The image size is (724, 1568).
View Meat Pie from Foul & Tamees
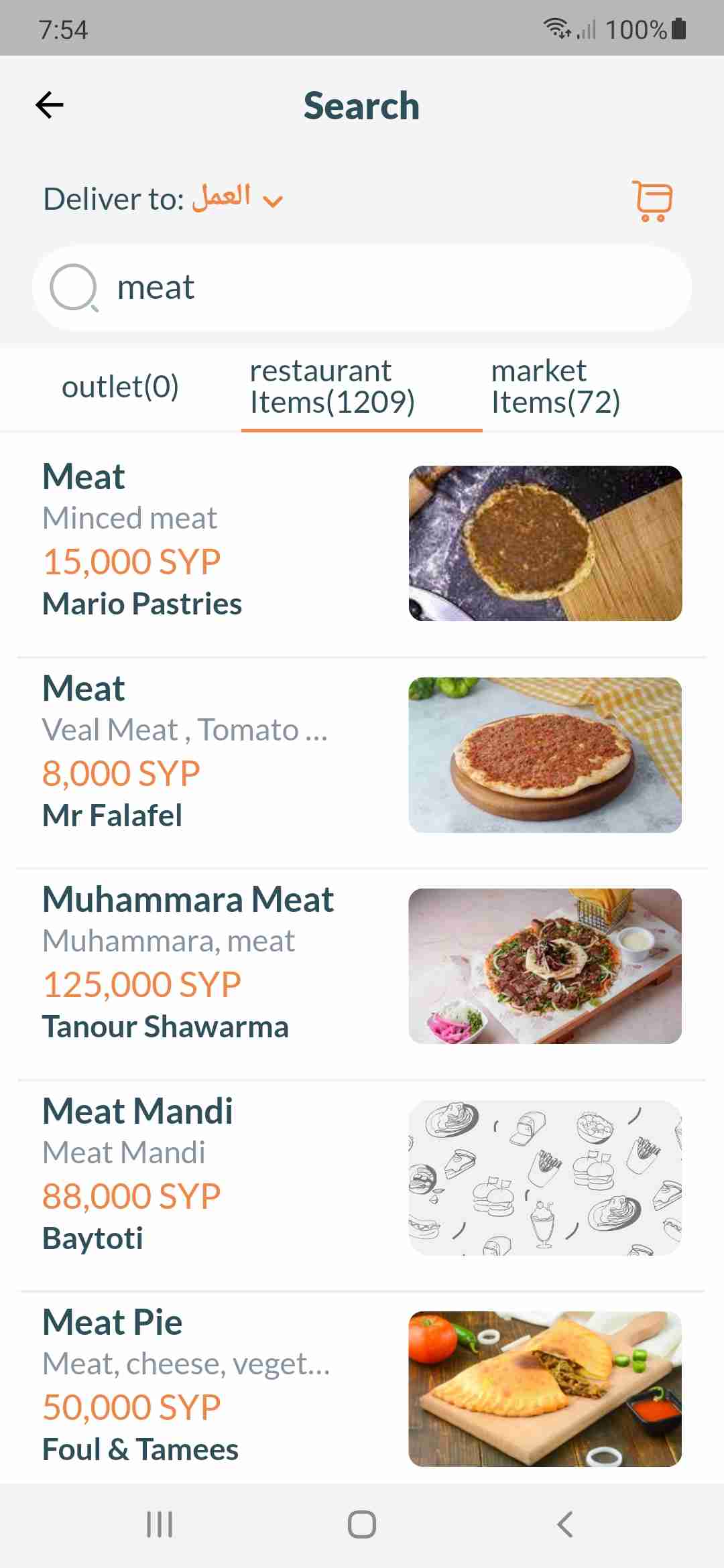362,1388
